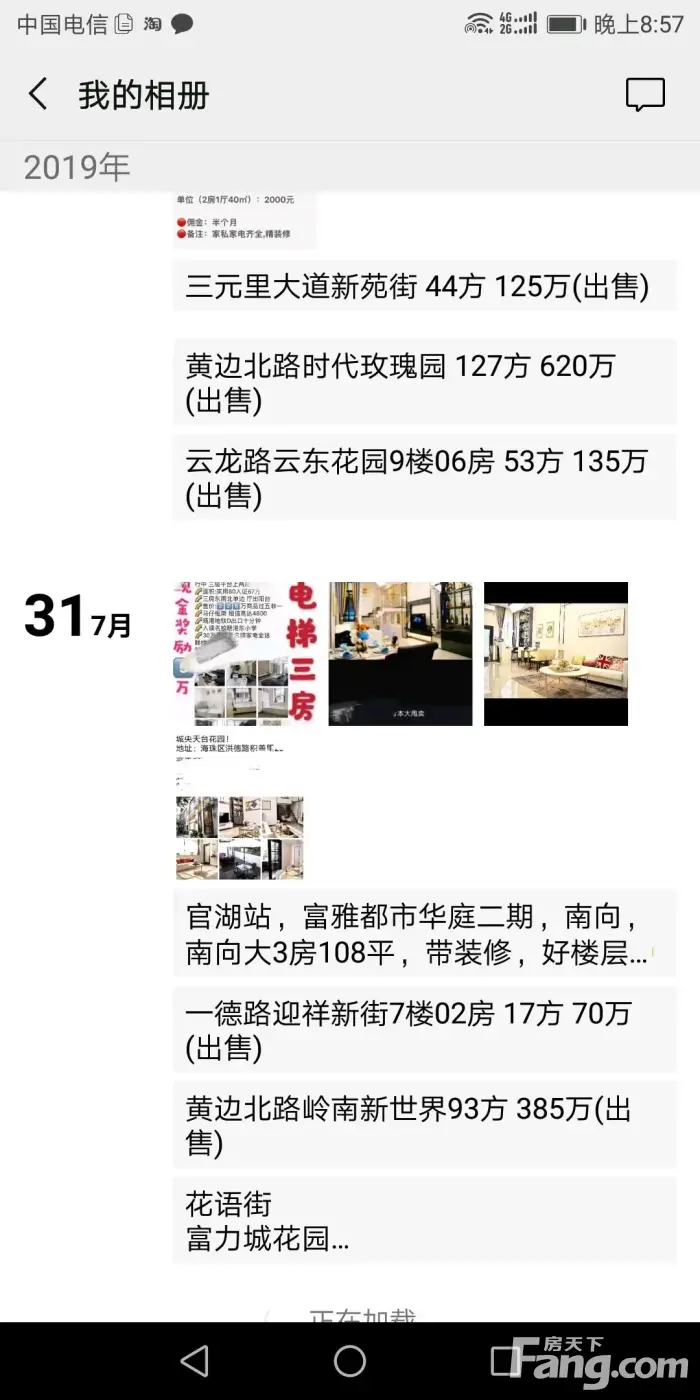This screenshot has height=1400, width=700.
Task: Open post 三元里大道新苑街 44方 125万
Action: click(x=424, y=287)
